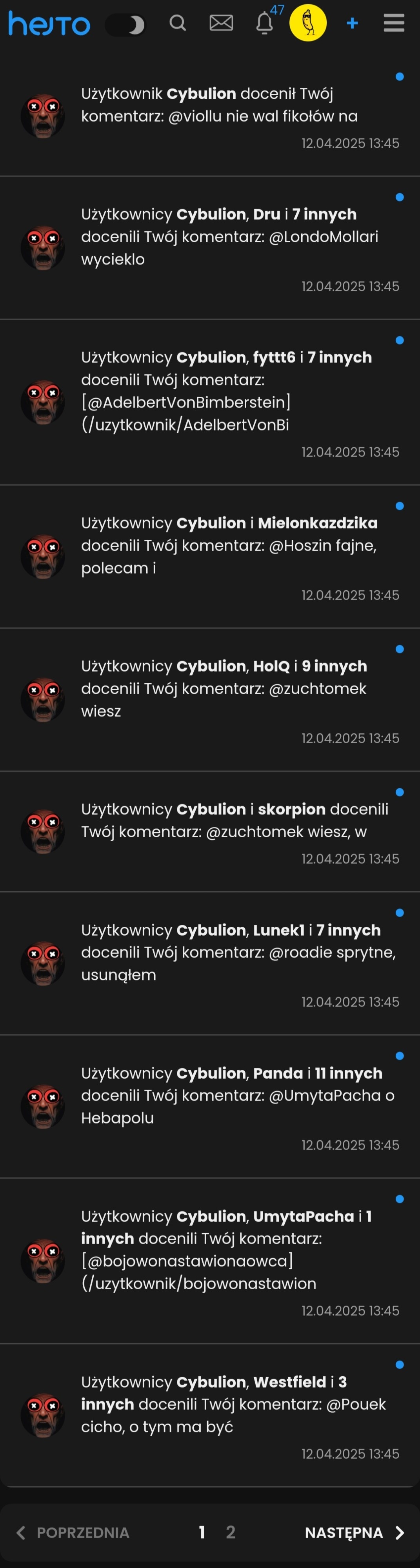Viewport: 420px width, 1568px height.
Task: Open the notifications bell
Action: tap(264, 23)
